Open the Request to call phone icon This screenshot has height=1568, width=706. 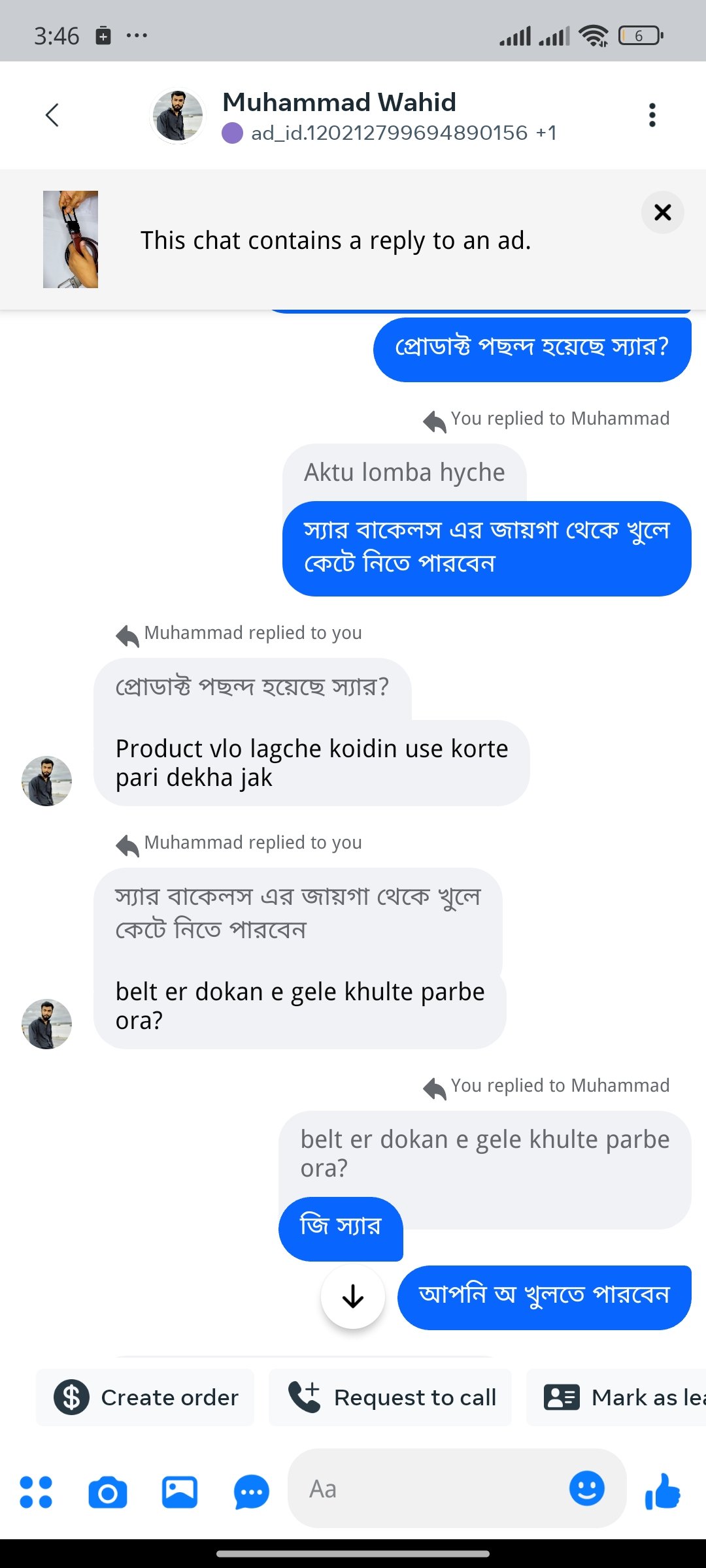coord(304,1397)
